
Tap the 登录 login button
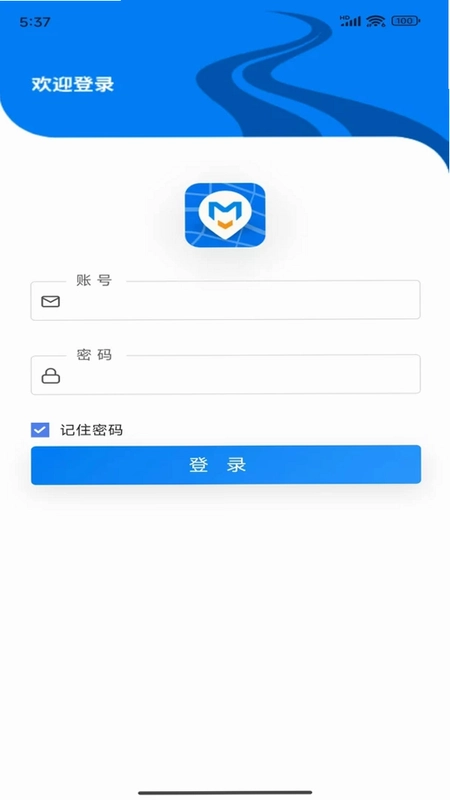[x=226, y=465]
